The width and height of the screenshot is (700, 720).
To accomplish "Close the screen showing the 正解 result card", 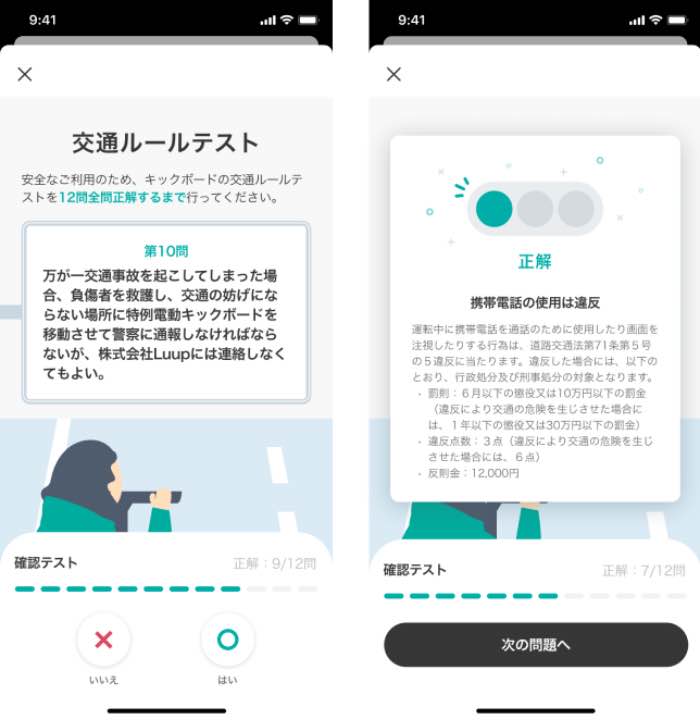I will (x=394, y=74).
